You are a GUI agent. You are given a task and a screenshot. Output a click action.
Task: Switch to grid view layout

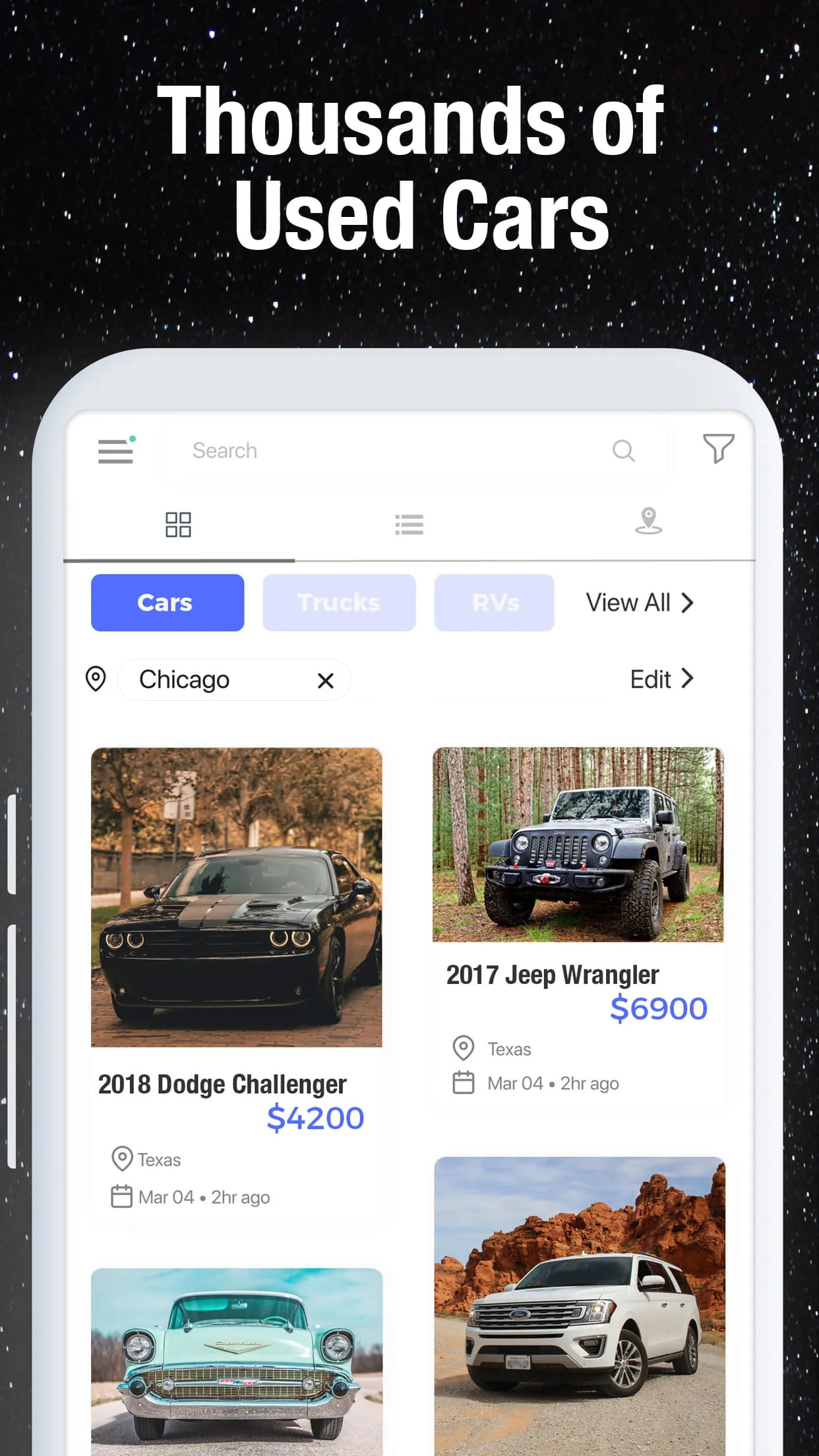[x=177, y=524]
